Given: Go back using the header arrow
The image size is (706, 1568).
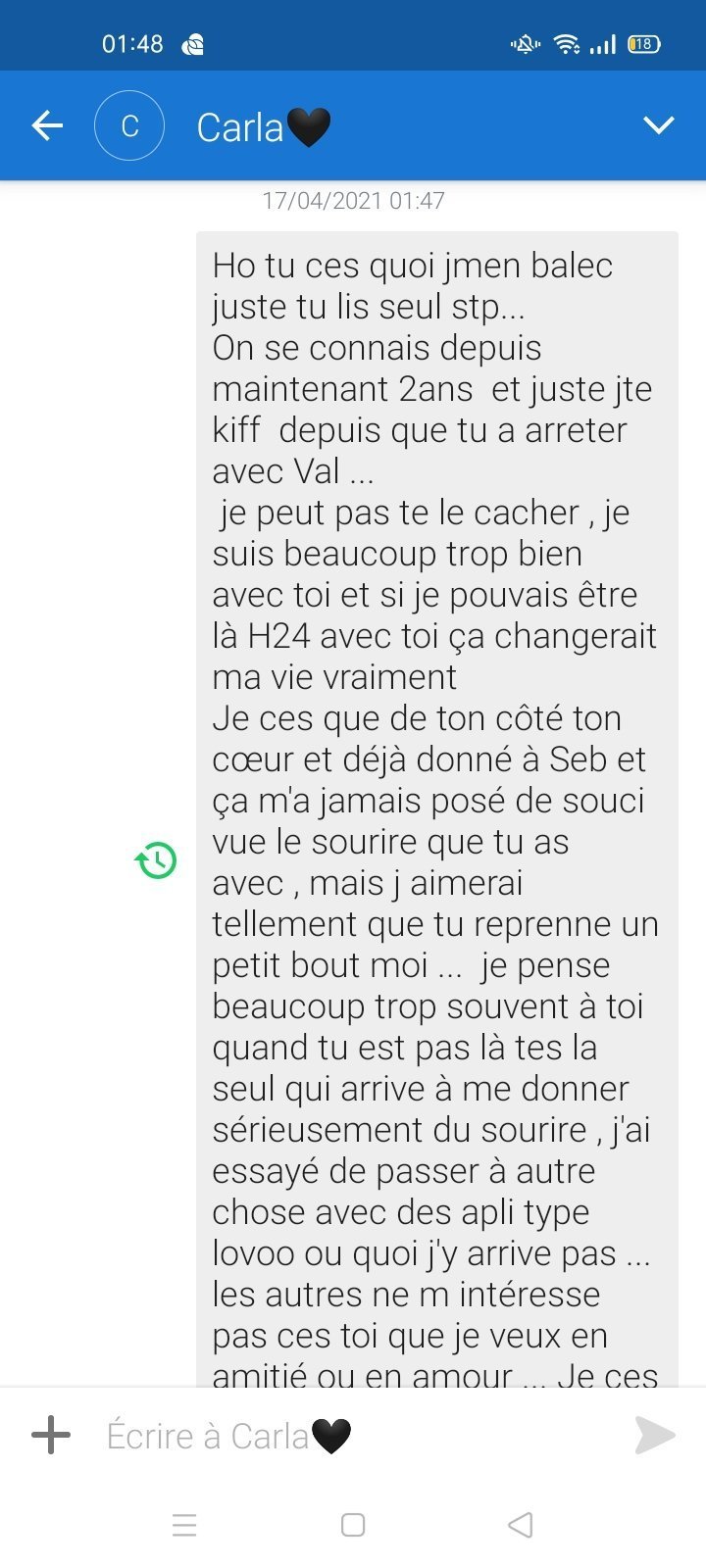Looking at the screenshot, I should [47, 125].
